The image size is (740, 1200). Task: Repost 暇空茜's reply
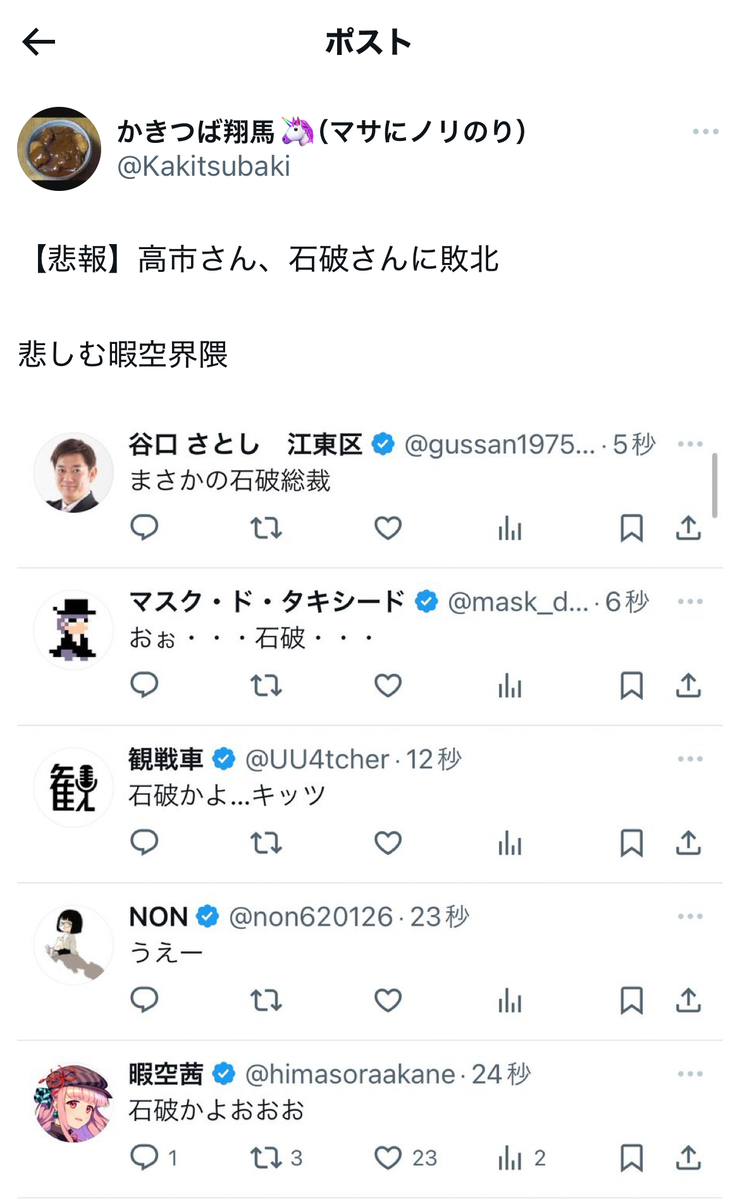pos(266,1158)
